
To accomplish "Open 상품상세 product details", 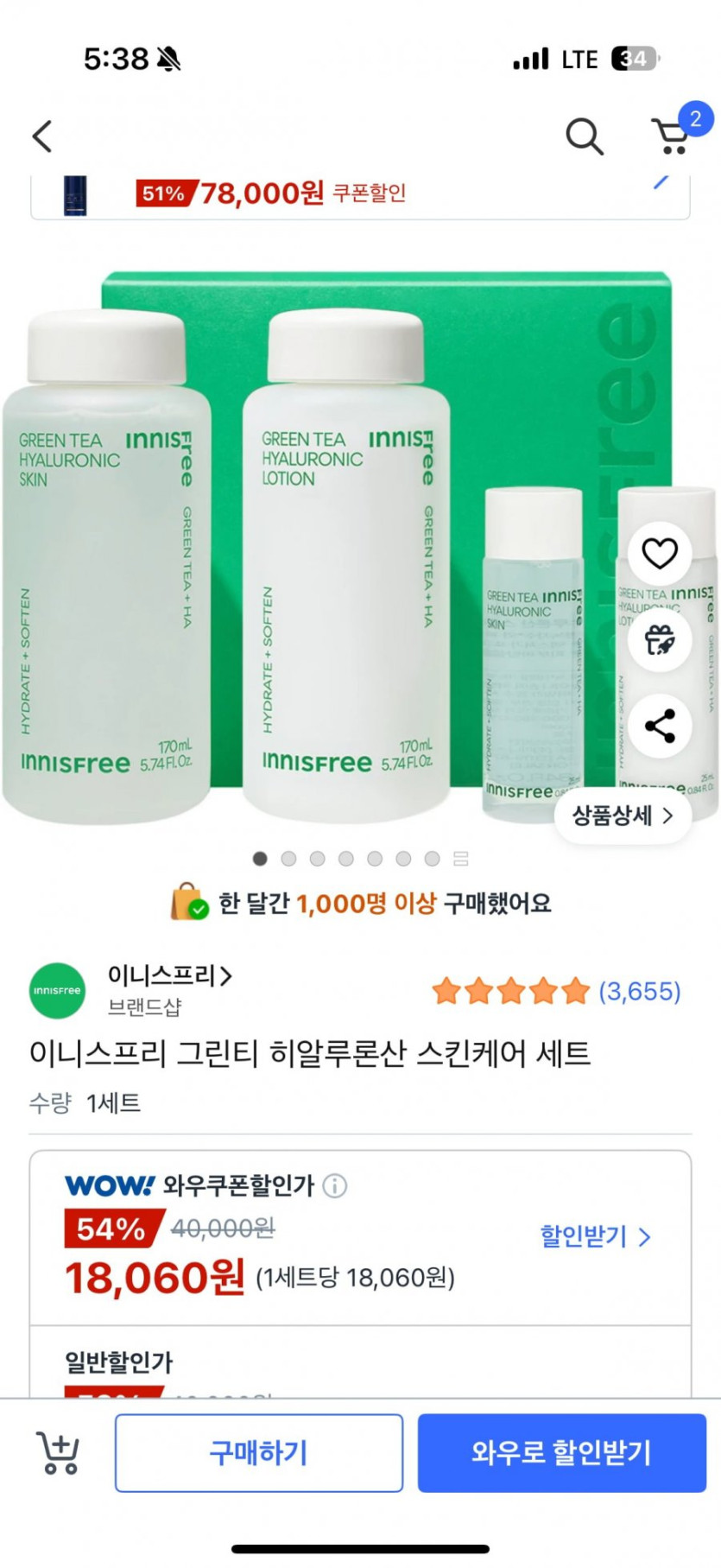I will [x=622, y=816].
